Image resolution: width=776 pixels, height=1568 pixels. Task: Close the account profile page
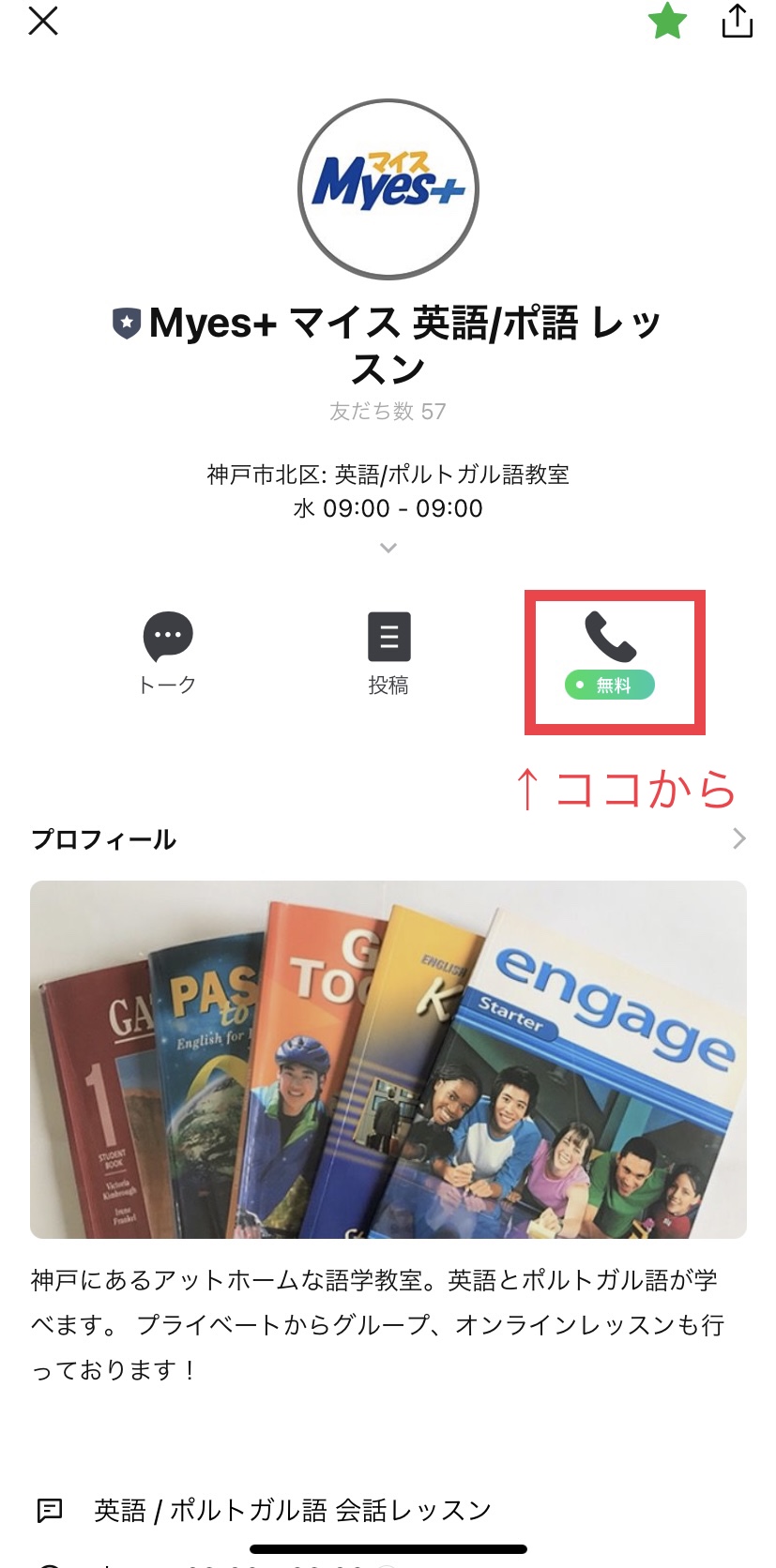[x=43, y=21]
